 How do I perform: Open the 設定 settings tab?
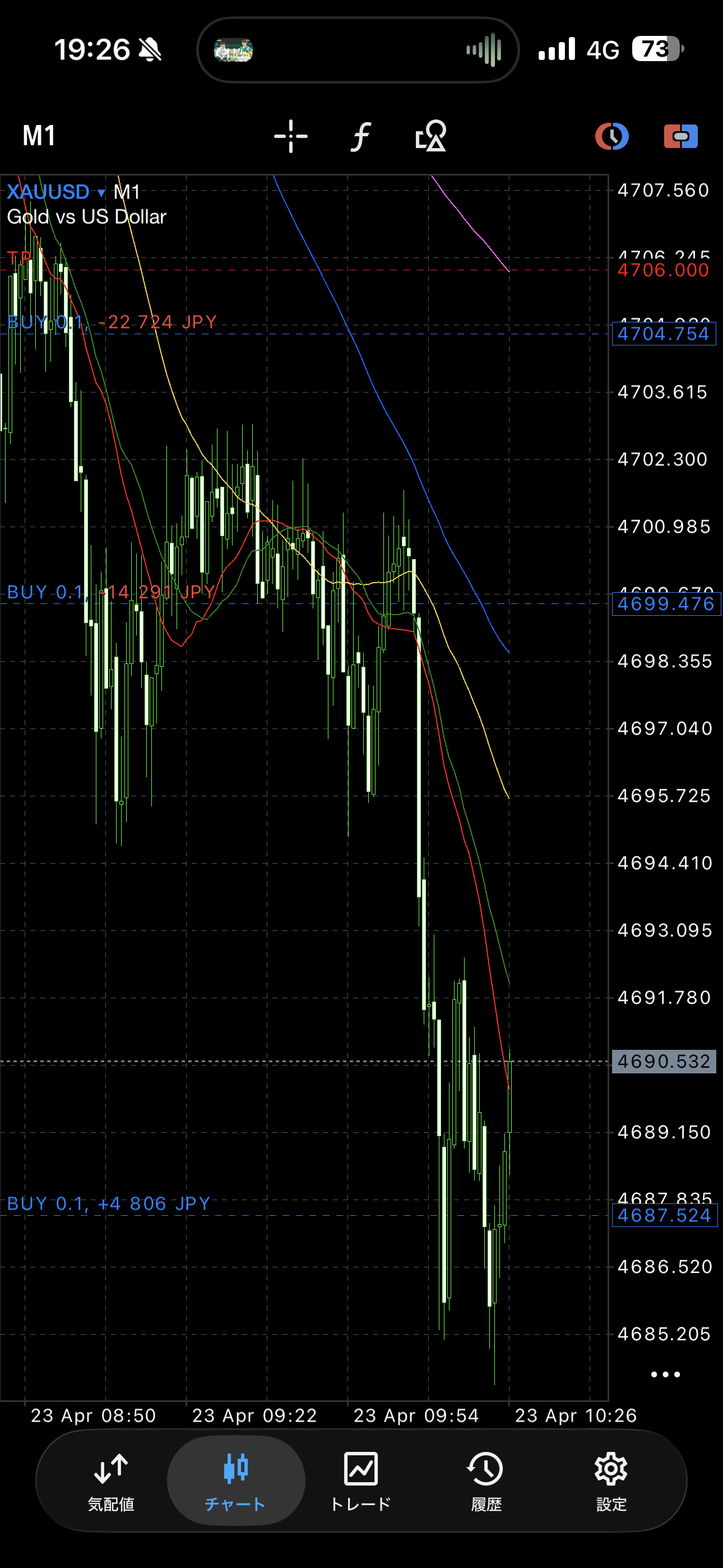click(611, 1481)
